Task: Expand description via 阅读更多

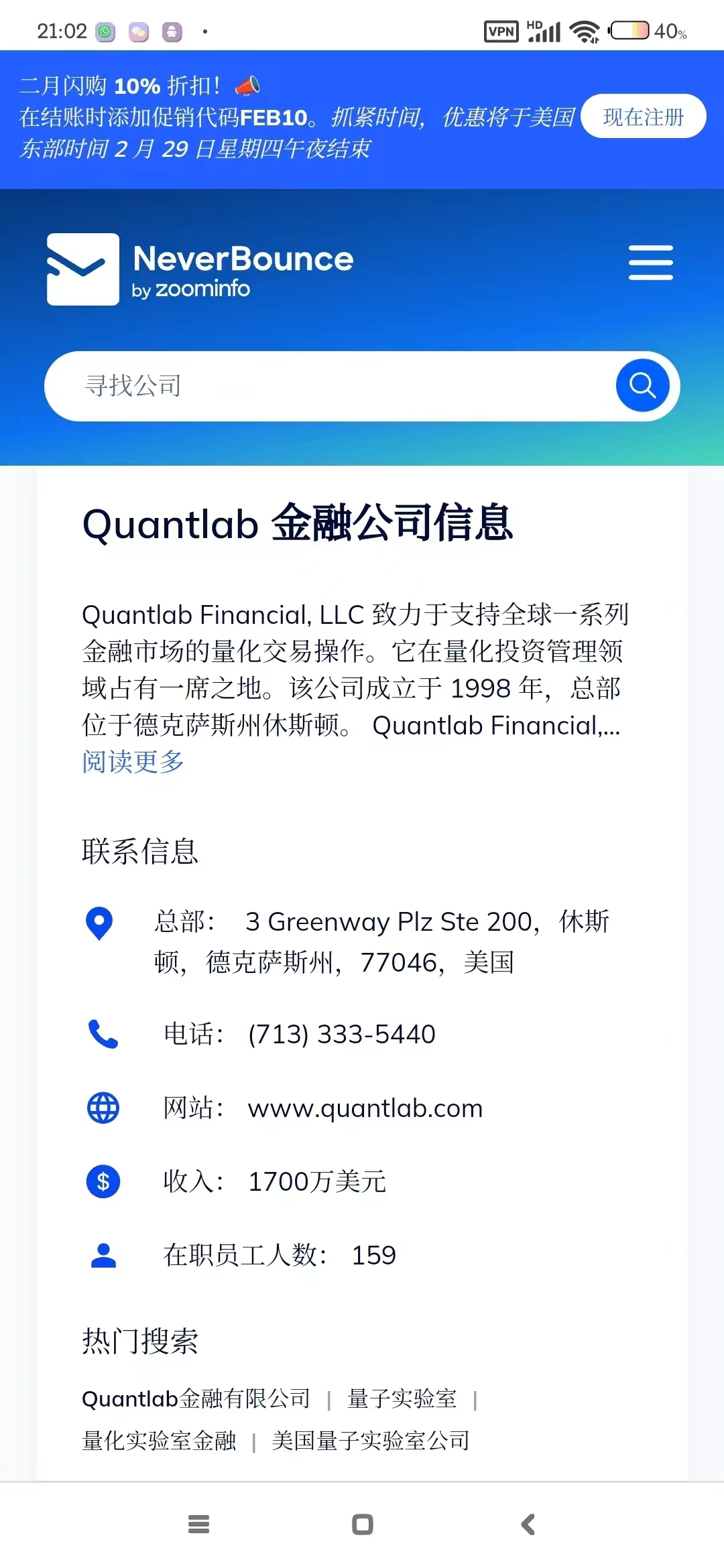Action: [133, 762]
